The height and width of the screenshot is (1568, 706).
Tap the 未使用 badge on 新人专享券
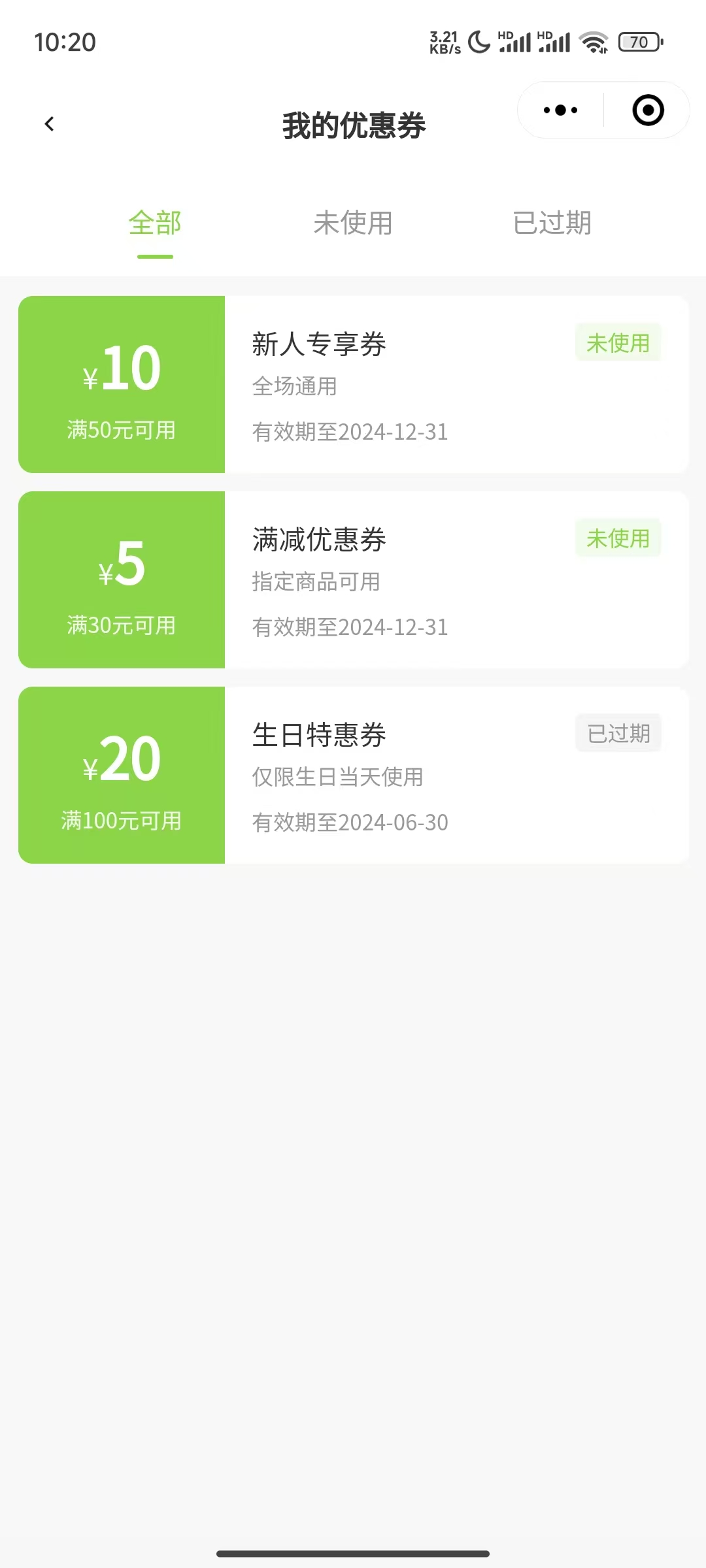[617, 342]
